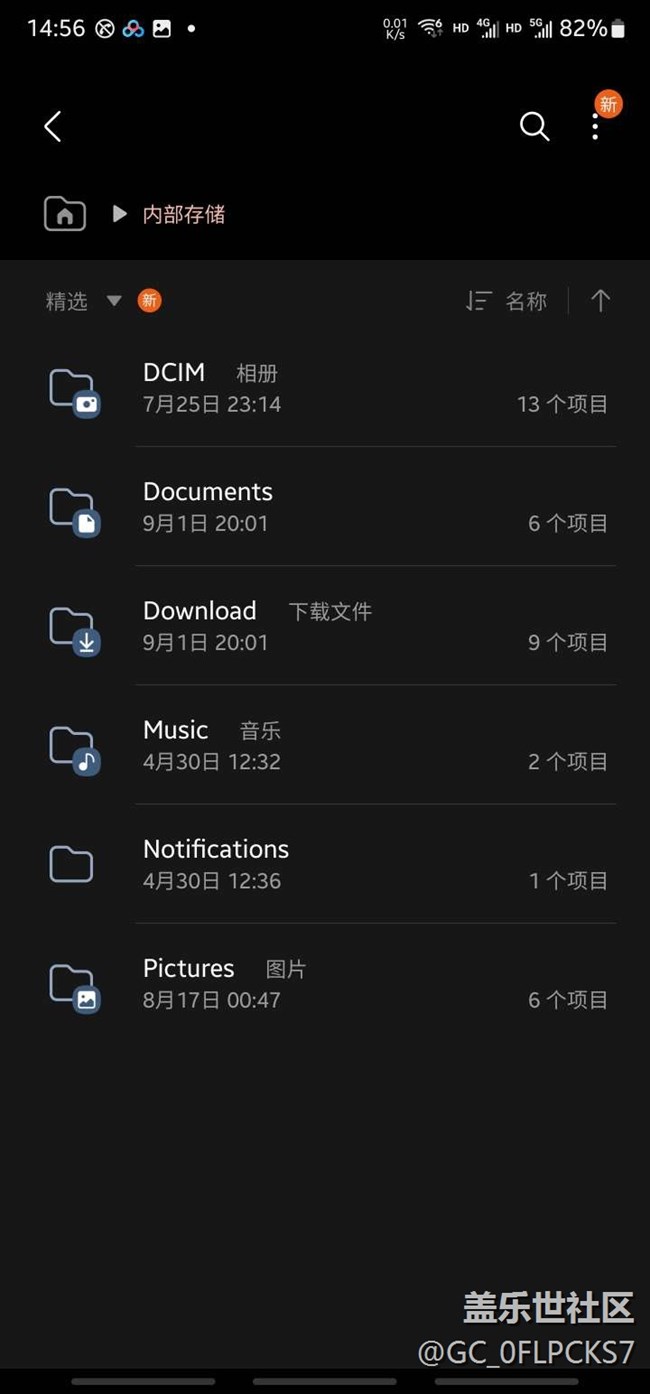Screen dimensions: 650x1394
Task: Expand the 精选 filter dropdown
Action: coord(84,301)
